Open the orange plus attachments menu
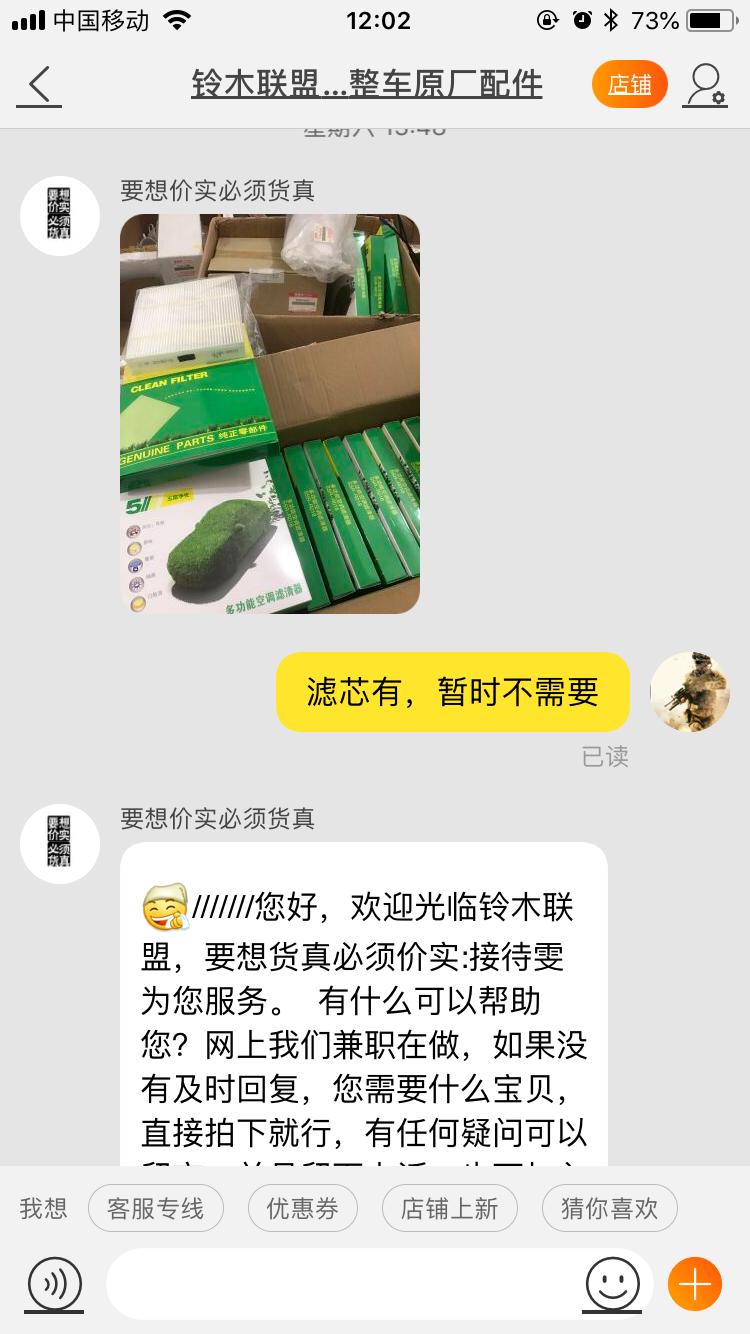This screenshot has width=750, height=1334. [695, 1284]
